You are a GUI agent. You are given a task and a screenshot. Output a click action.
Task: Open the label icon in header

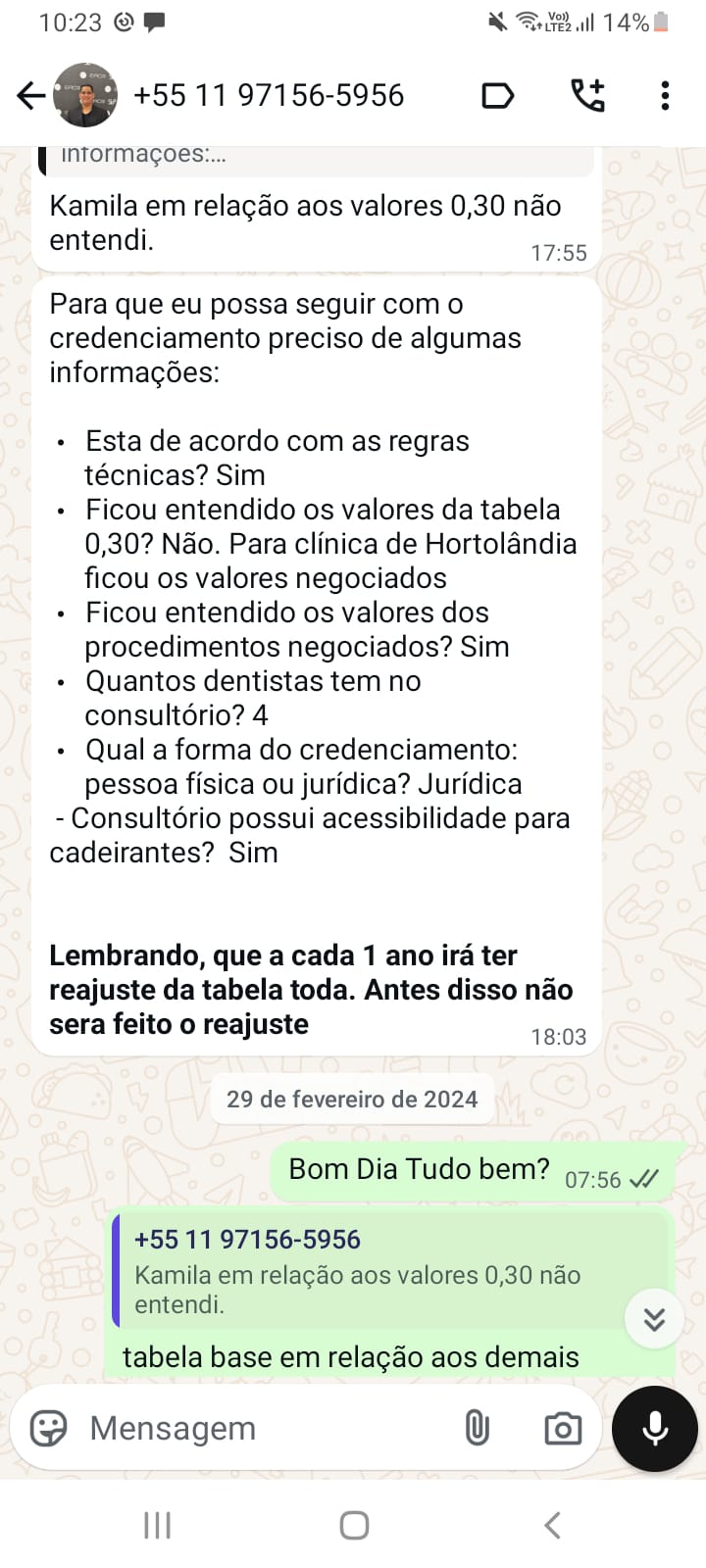click(498, 95)
